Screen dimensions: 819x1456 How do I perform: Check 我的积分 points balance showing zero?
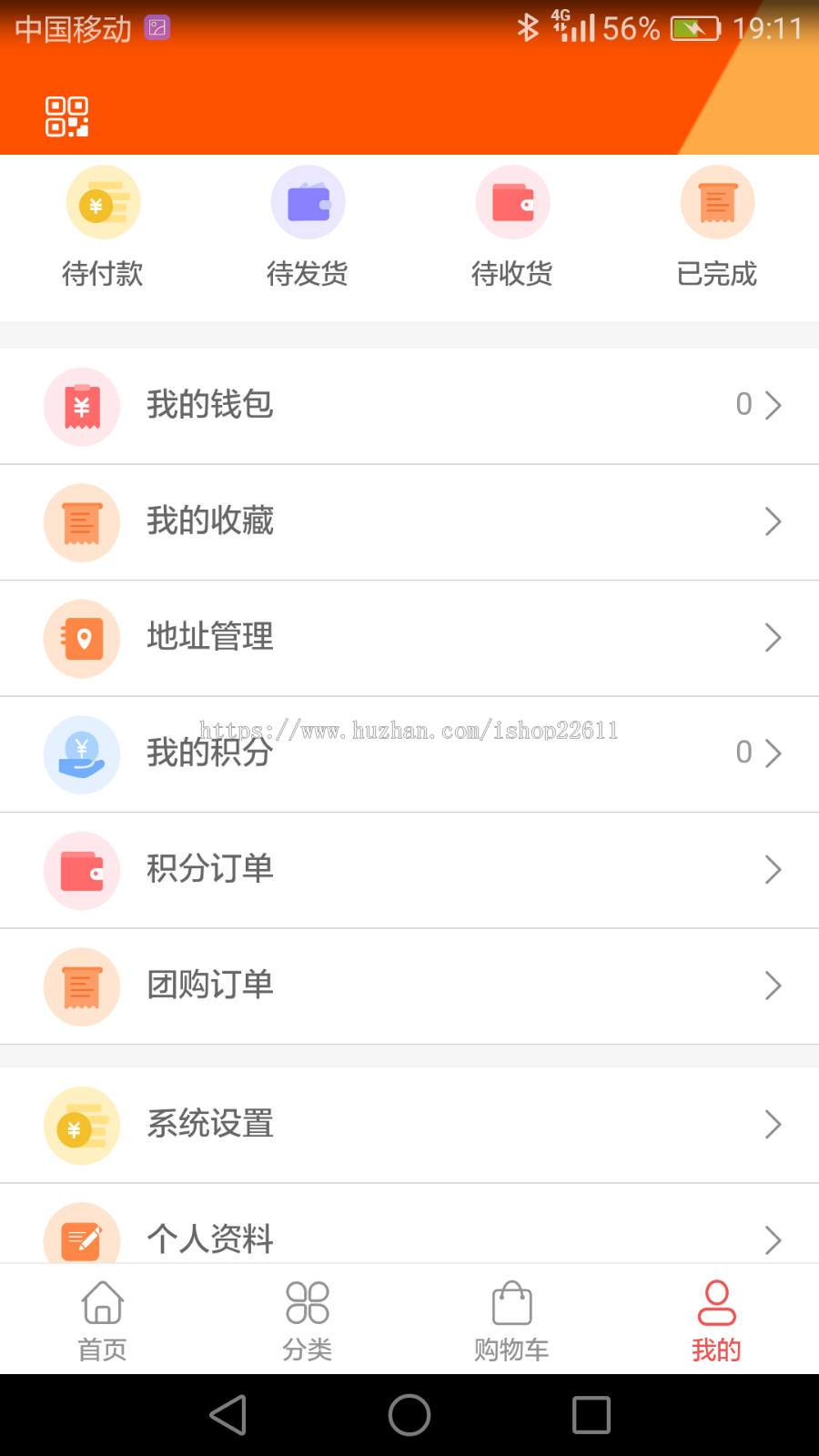point(743,753)
